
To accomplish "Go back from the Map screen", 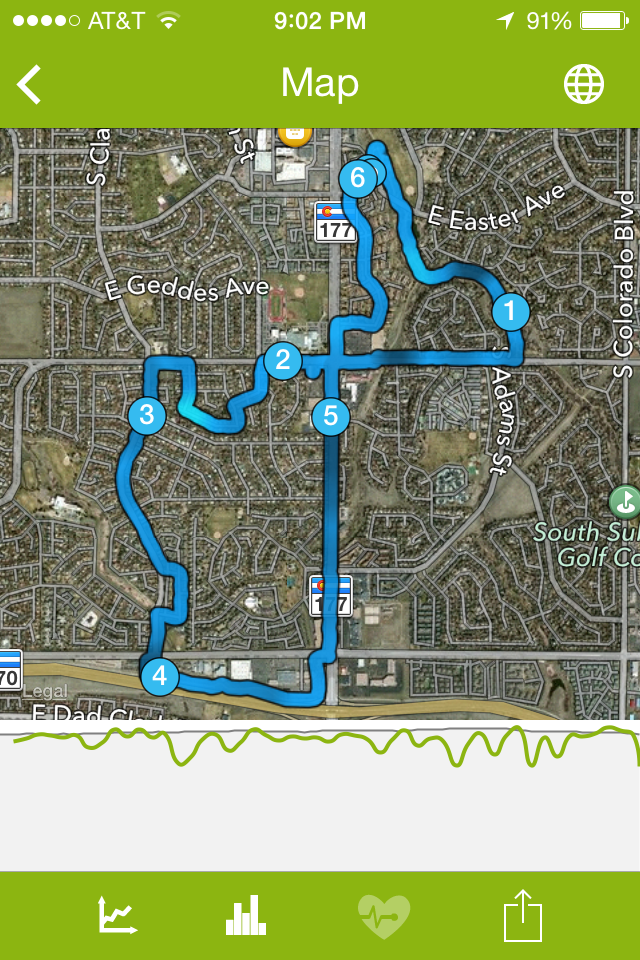I will [30, 85].
